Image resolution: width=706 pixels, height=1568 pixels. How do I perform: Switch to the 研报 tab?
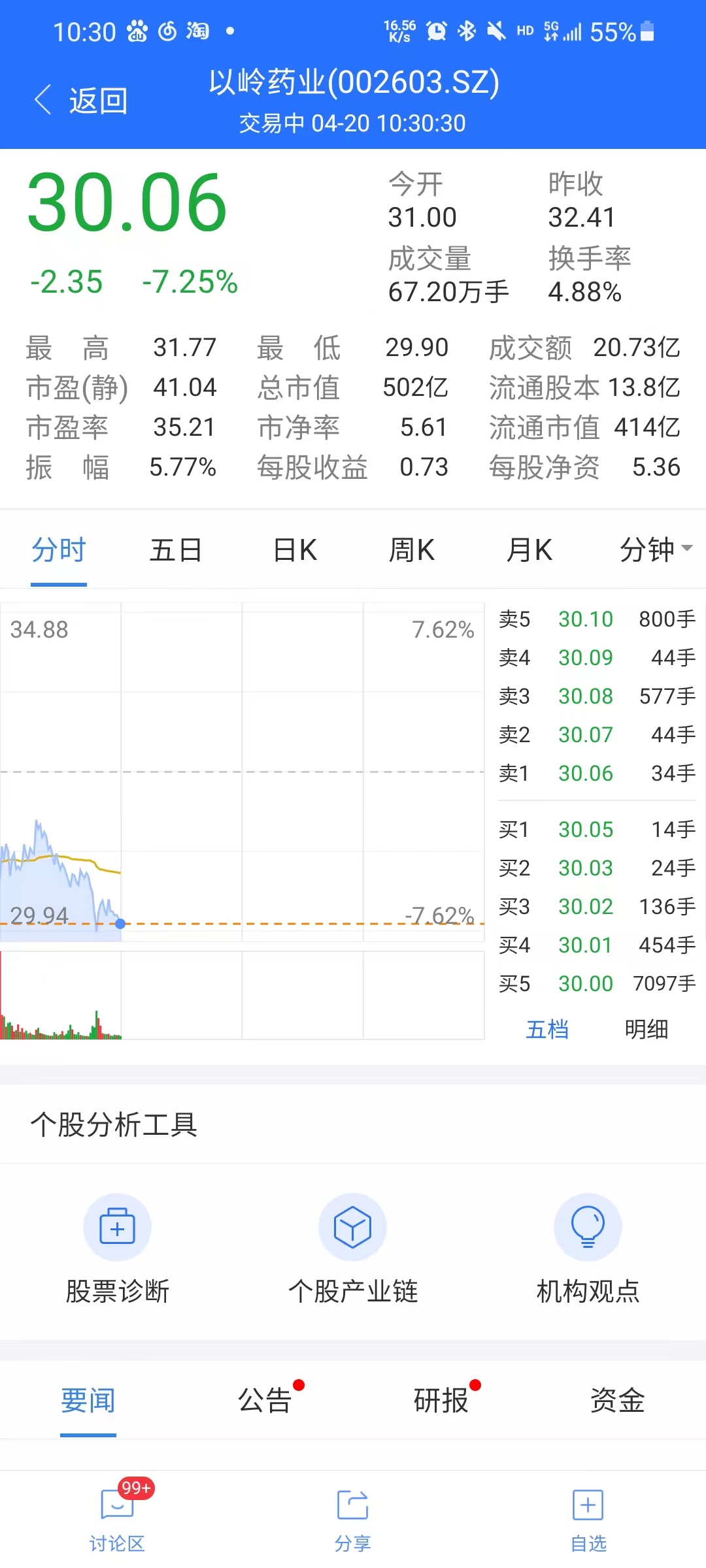[x=441, y=1401]
